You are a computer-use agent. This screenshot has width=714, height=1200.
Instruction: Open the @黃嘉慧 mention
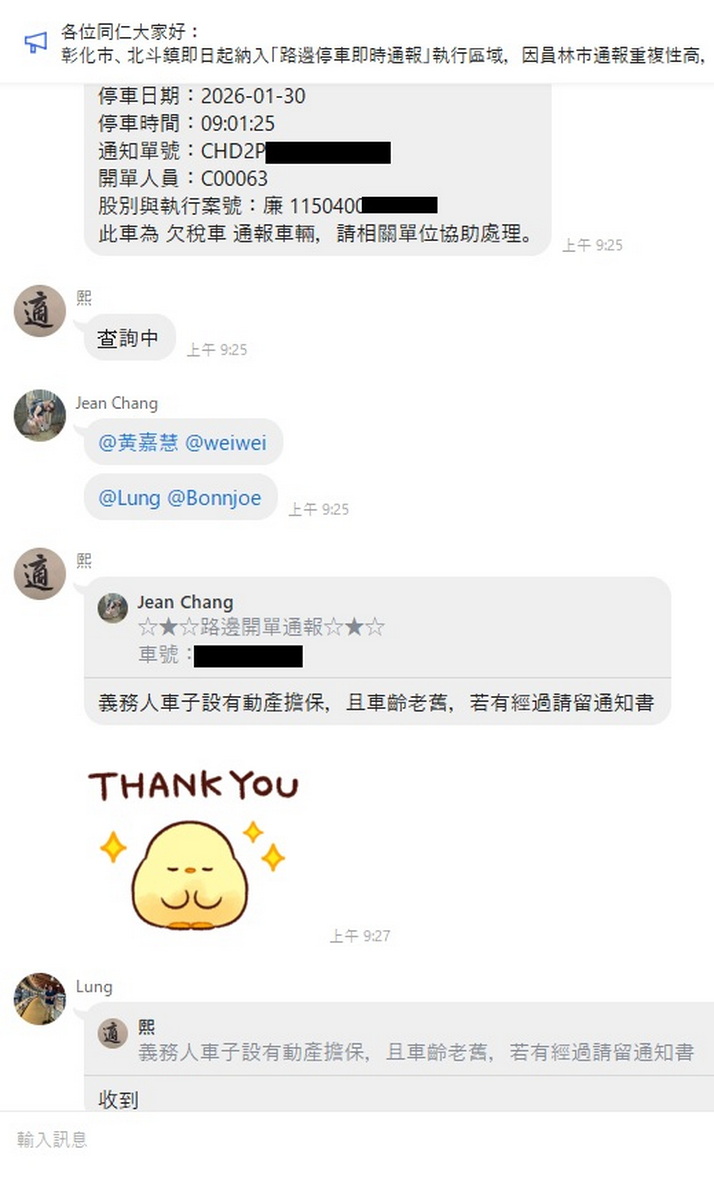pyautogui.click(x=138, y=442)
